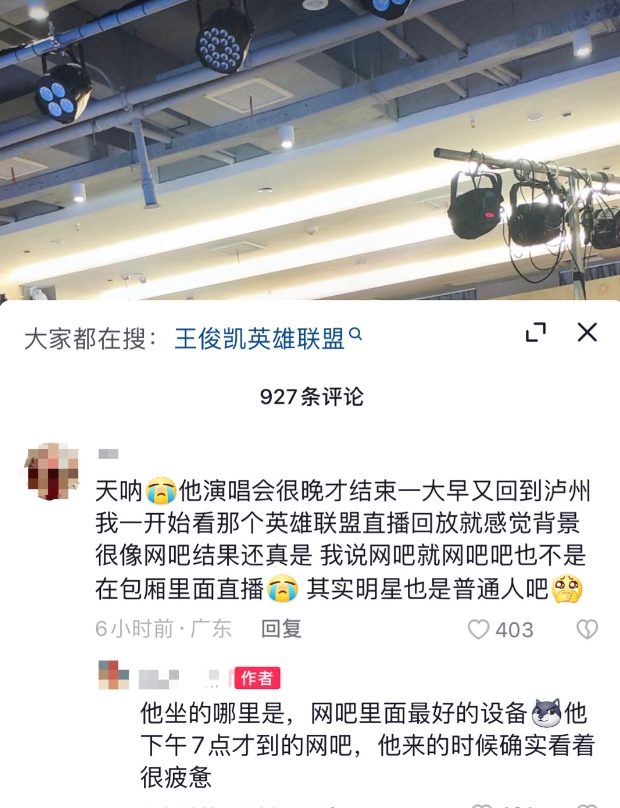Open the first commenter's avatar profile
The height and width of the screenshot is (808, 620).
pyautogui.click(x=51, y=472)
